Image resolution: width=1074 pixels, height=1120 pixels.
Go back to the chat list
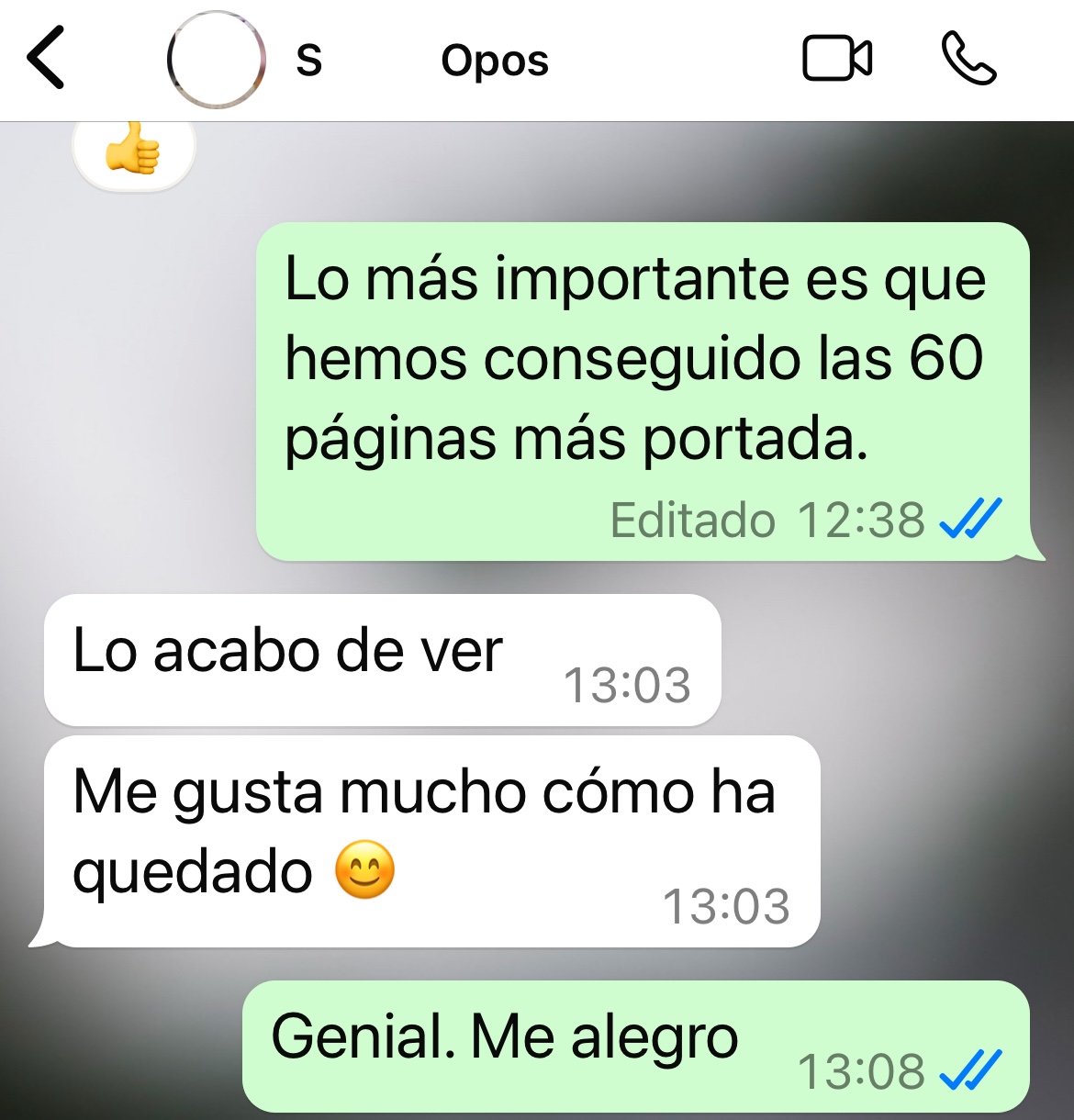pyautogui.click(x=46, y=58)
